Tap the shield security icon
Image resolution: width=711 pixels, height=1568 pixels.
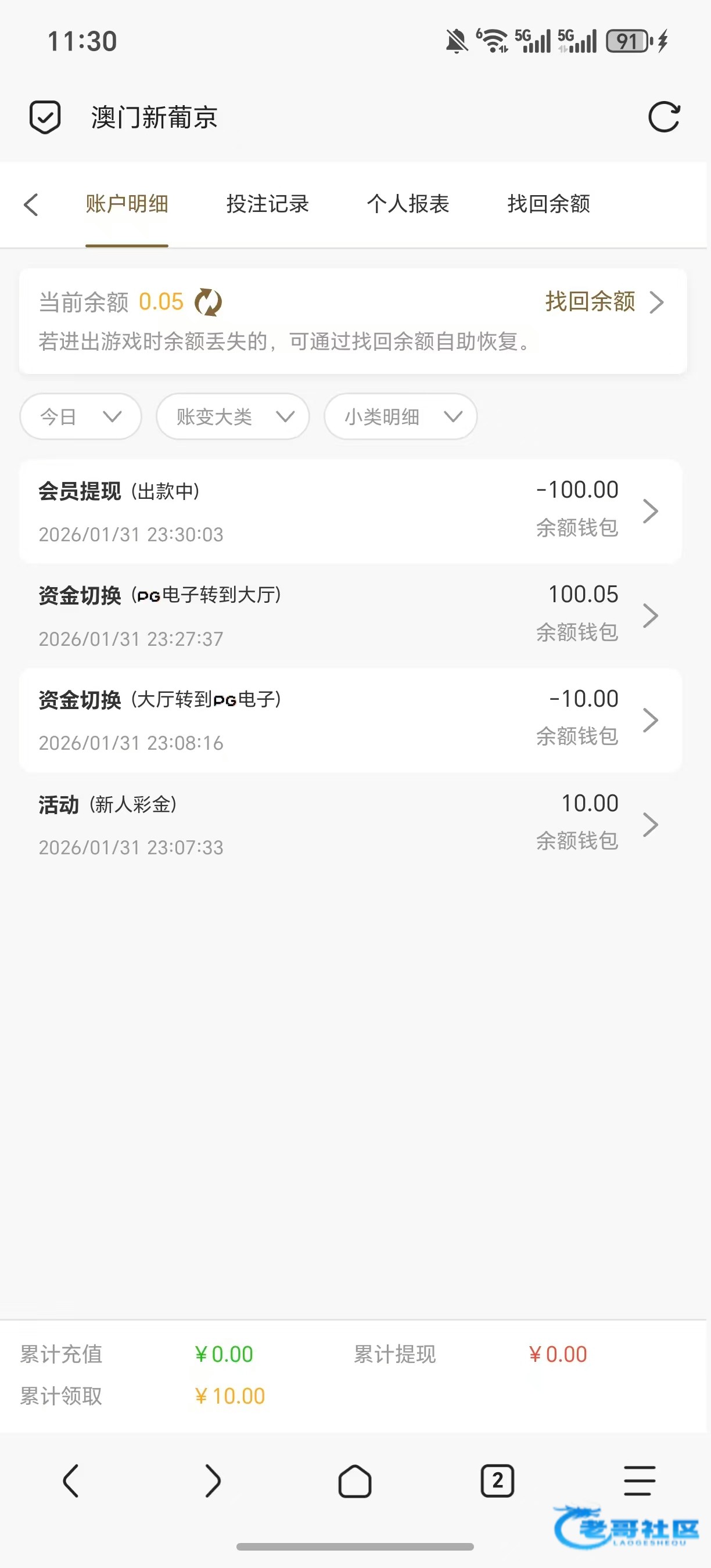[45, 117]
